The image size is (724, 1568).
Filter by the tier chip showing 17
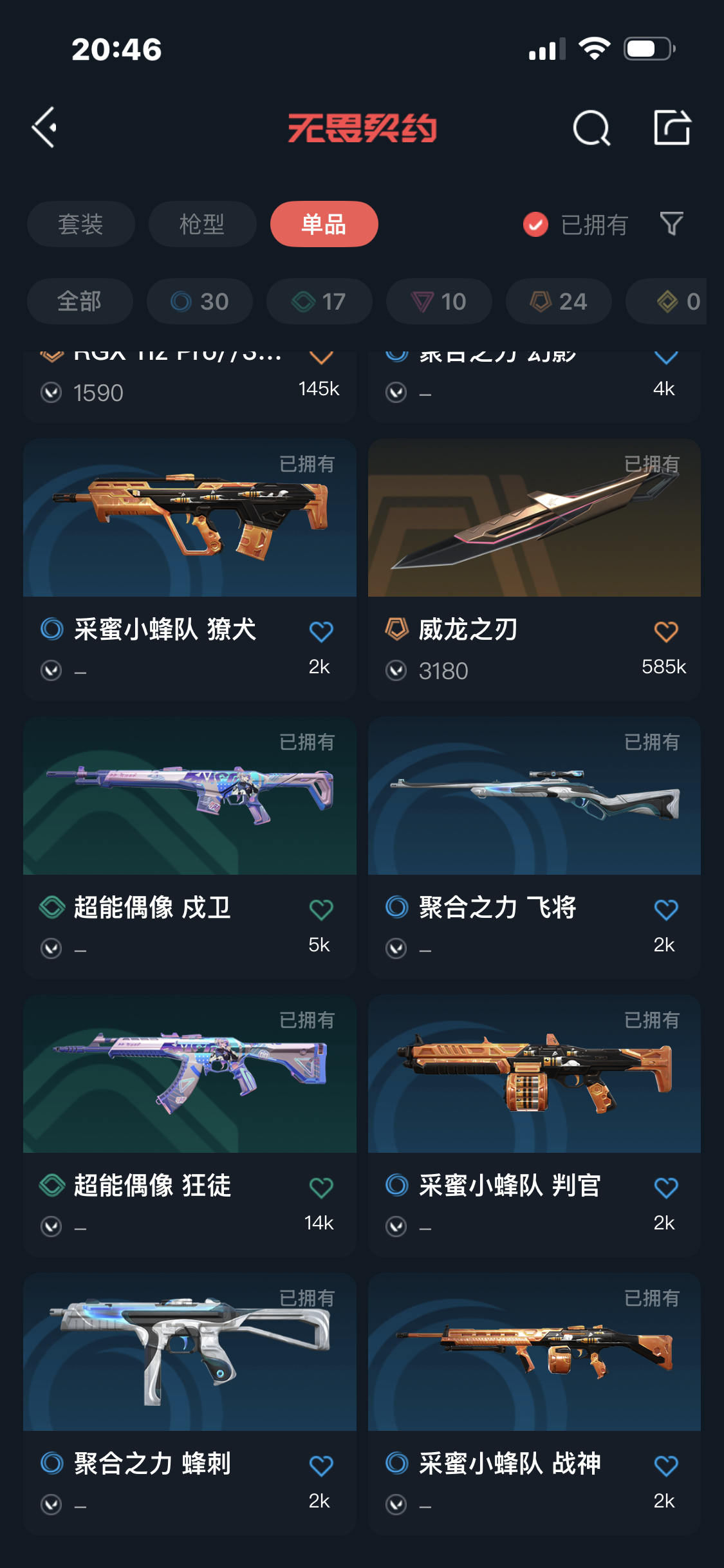click(319, 301)
